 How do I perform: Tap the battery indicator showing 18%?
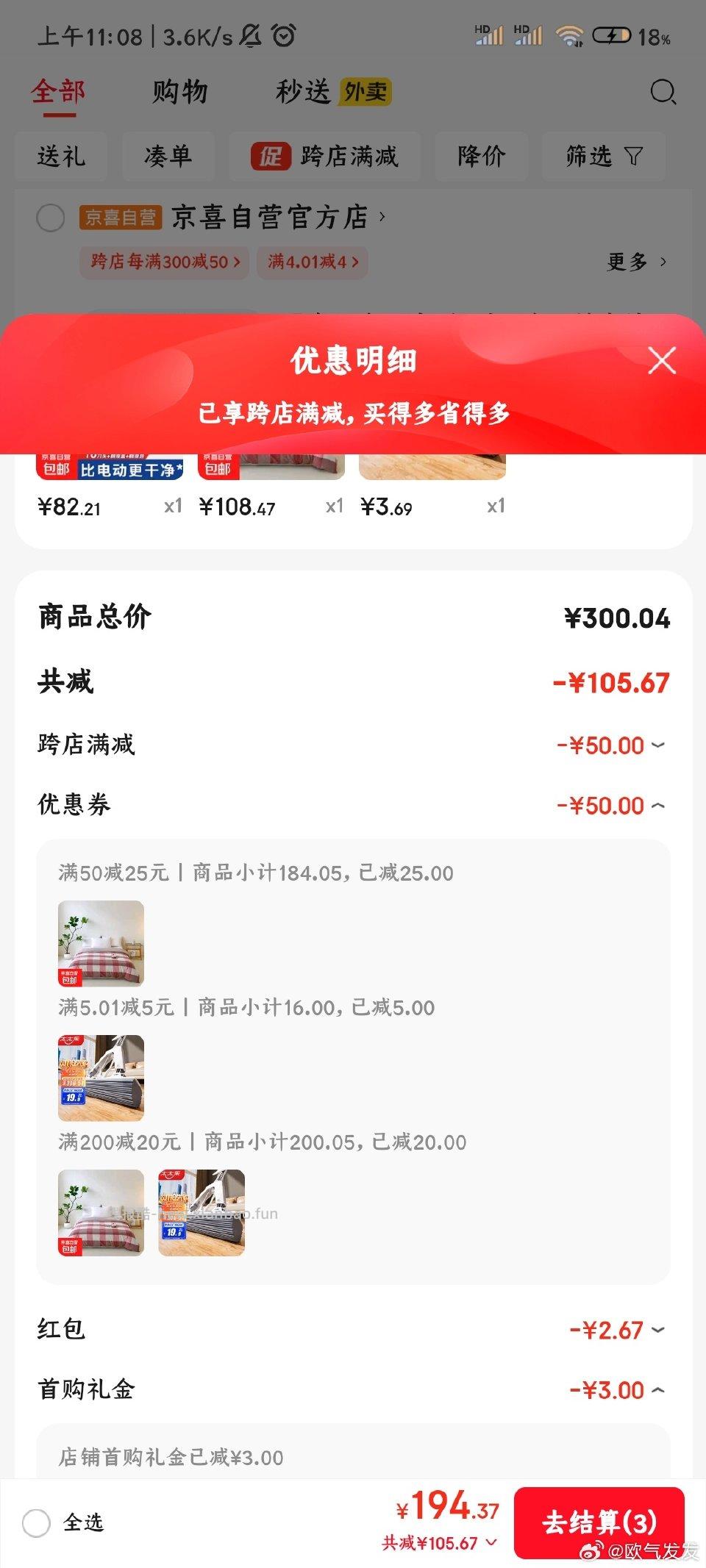point(613,35)
